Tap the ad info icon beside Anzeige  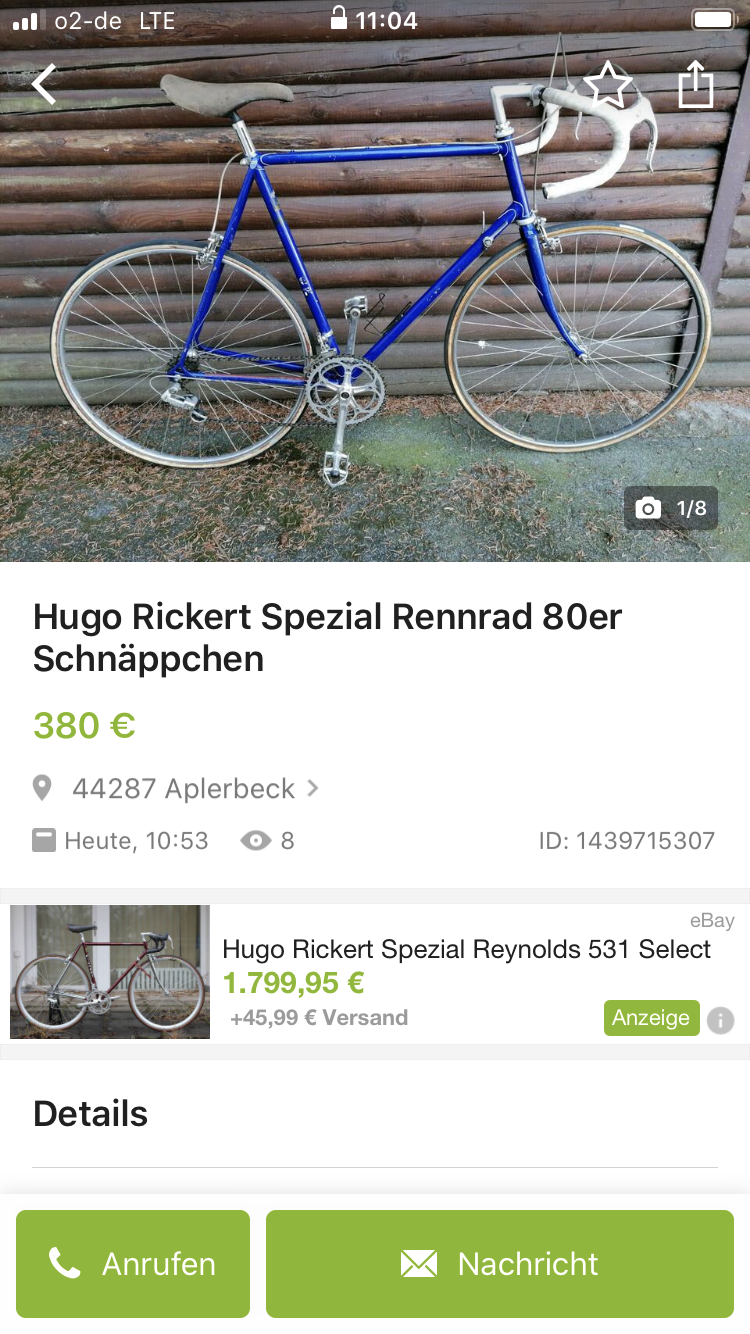(720, 1020)
